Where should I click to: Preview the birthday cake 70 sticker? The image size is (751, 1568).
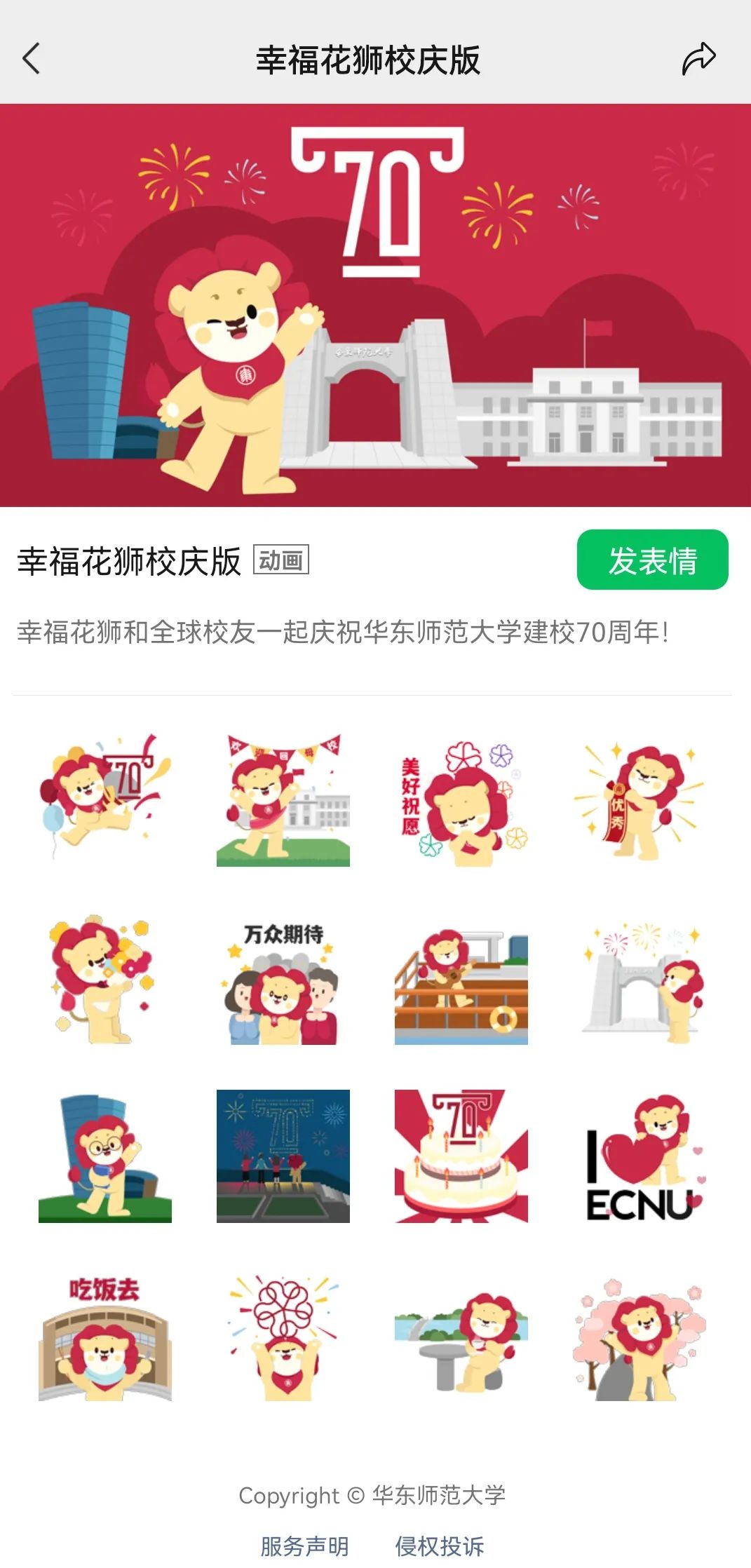point(461,1157)
